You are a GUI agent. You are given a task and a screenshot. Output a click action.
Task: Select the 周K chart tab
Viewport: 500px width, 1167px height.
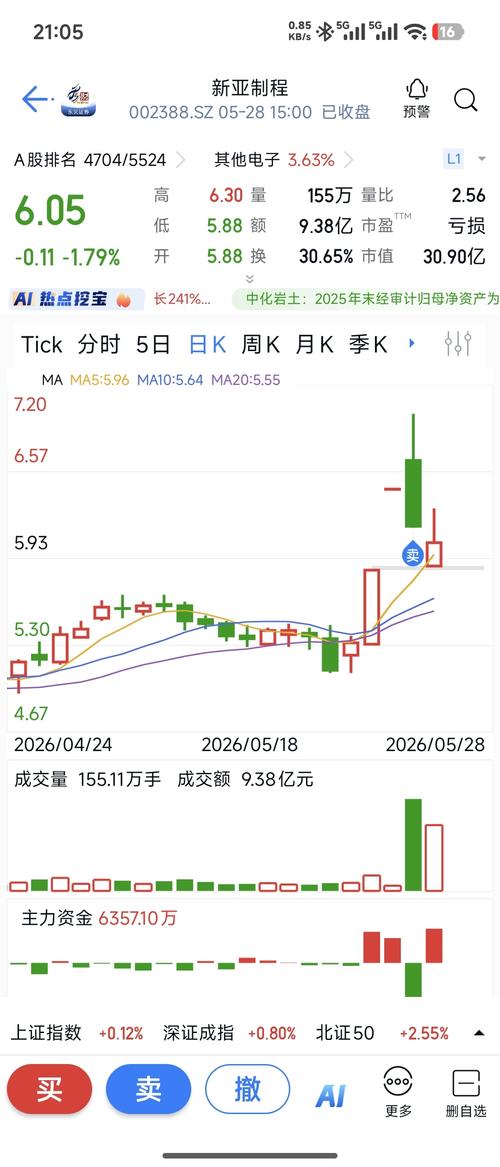(x=260, y=344)
